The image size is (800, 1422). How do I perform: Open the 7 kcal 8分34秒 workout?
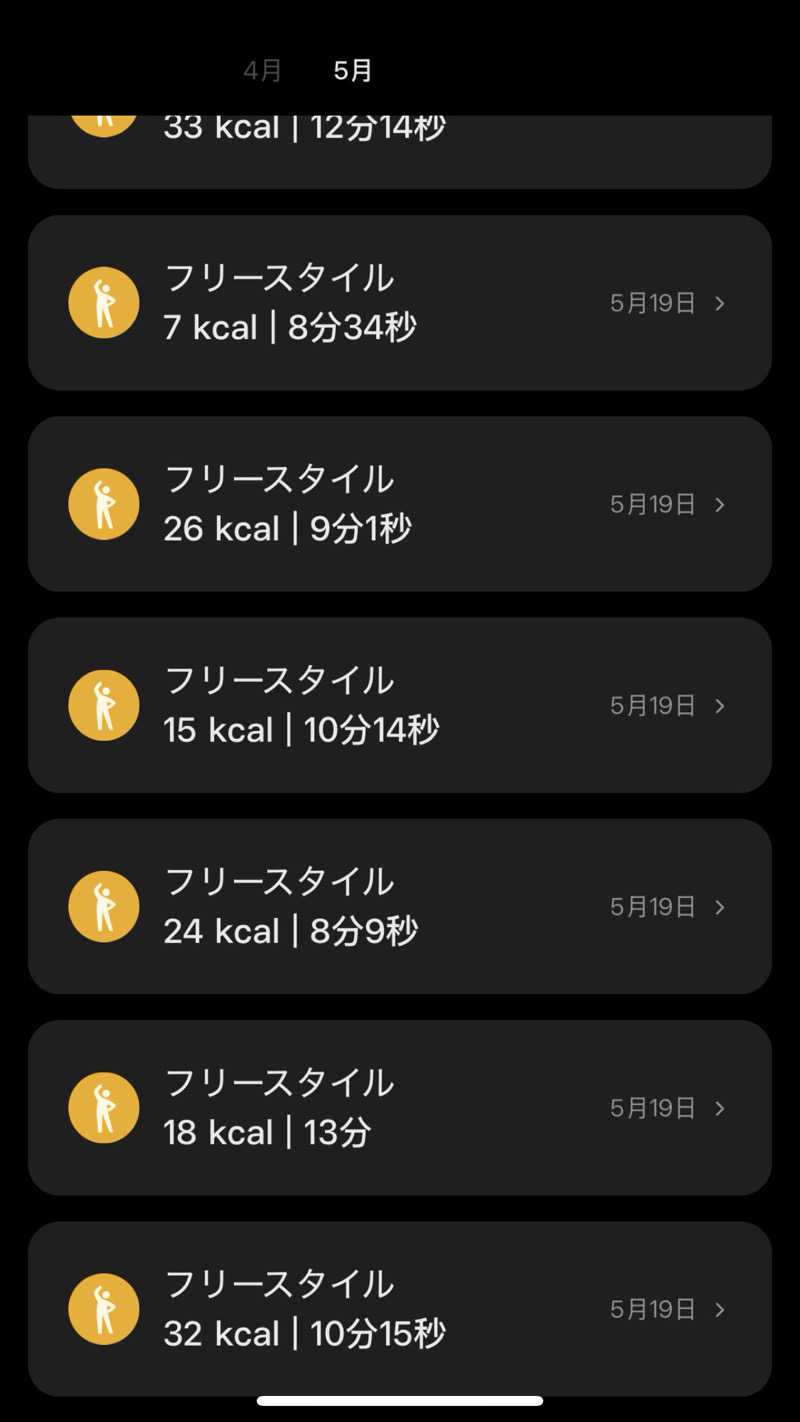pyautogui.click(x=400, y=302)
